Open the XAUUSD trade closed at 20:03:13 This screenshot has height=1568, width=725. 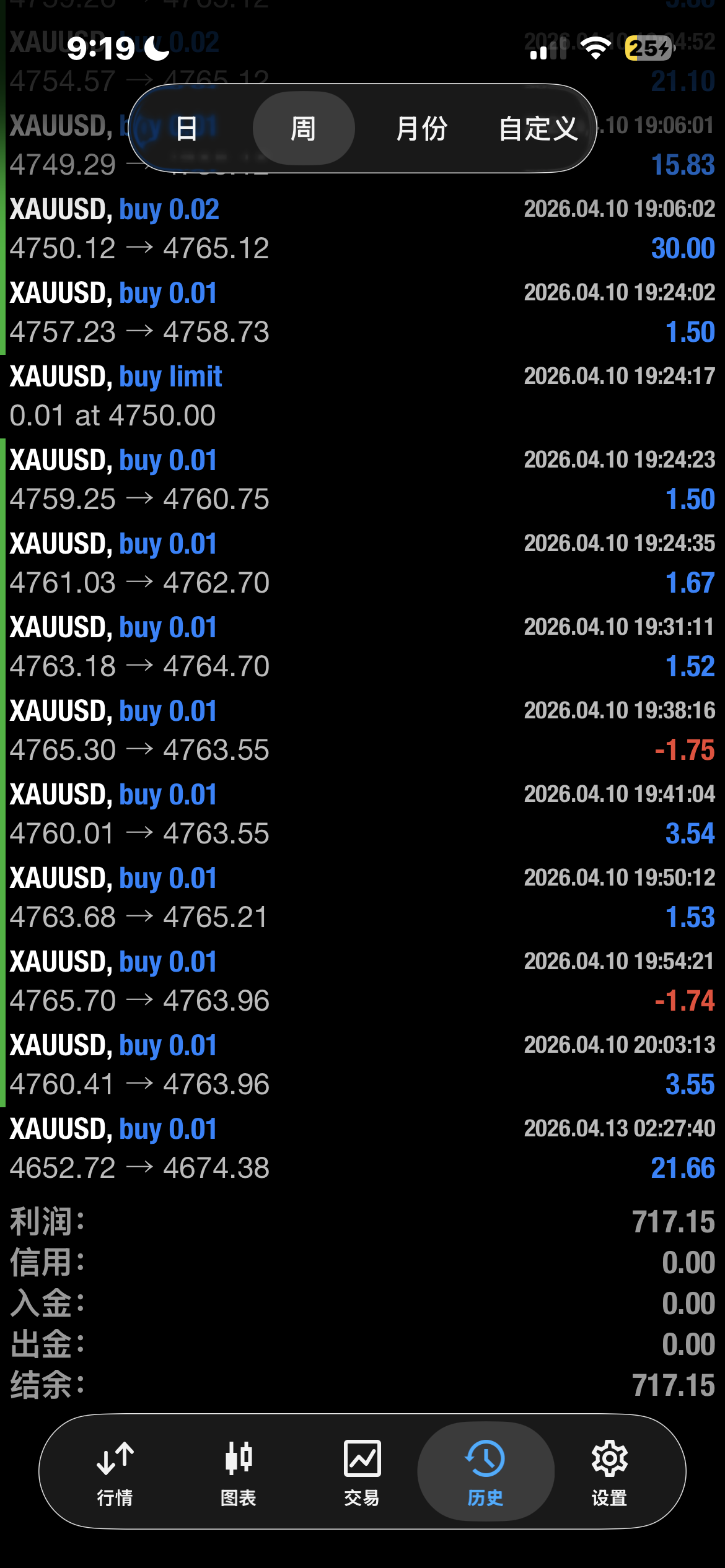click(362, 1065)
